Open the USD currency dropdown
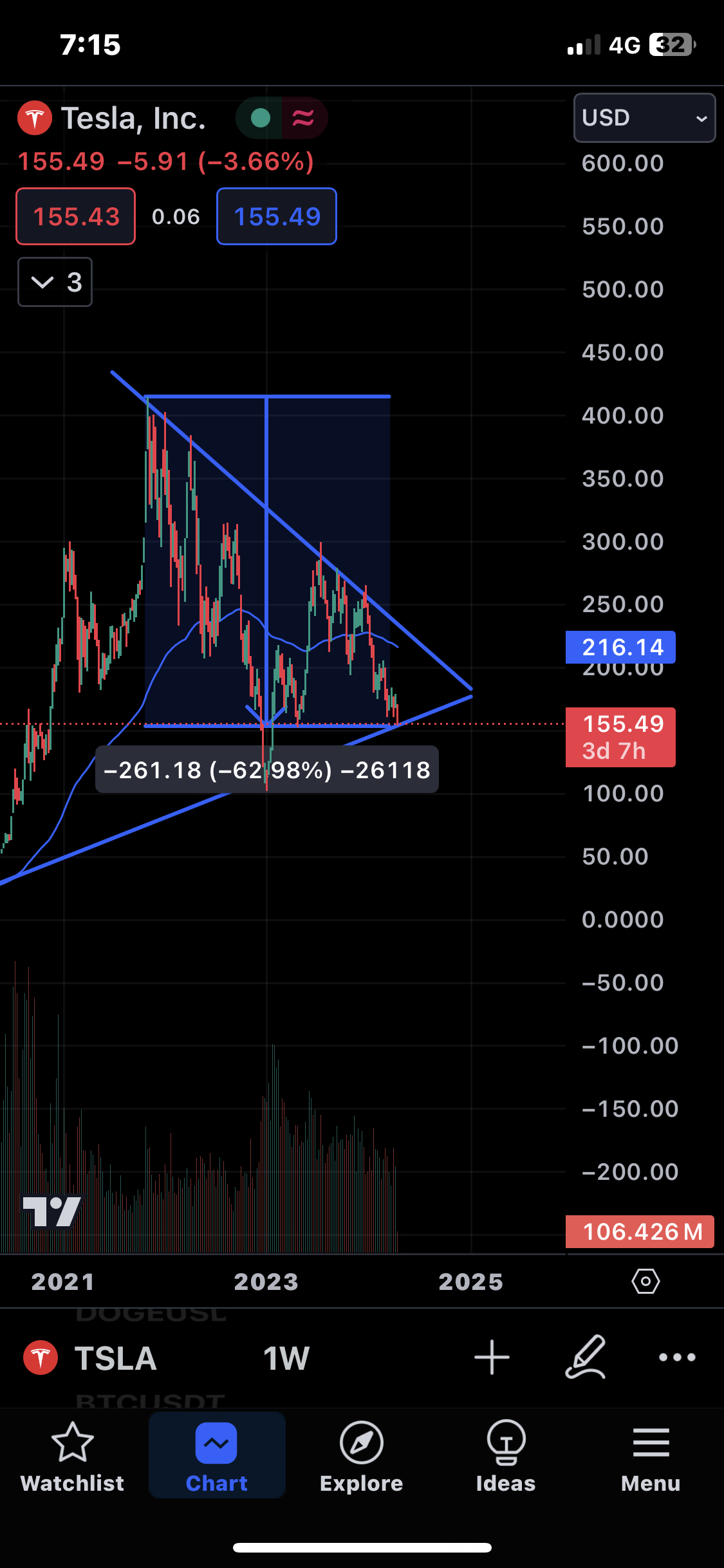The height and width of the screenshot is (1568, 724). point(644,118)
